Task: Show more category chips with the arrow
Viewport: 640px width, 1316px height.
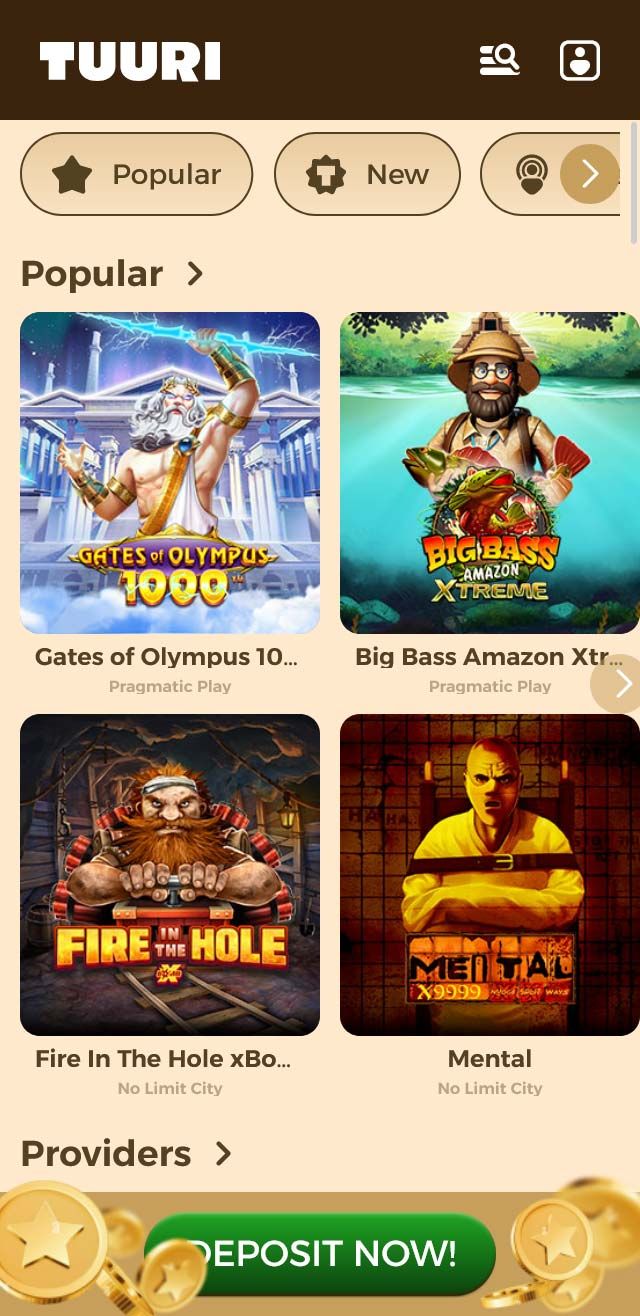Action: tap(589, 174)
